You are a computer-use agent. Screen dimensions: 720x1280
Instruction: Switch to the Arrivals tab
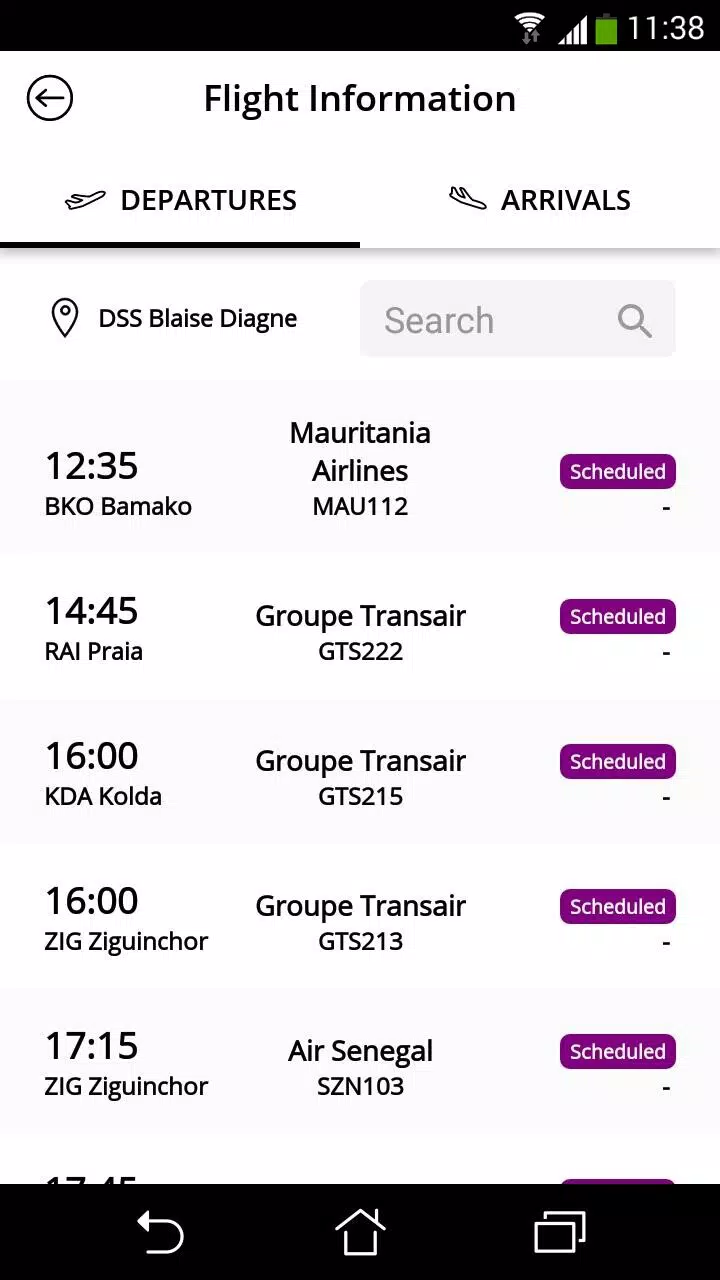coord(540,200)
